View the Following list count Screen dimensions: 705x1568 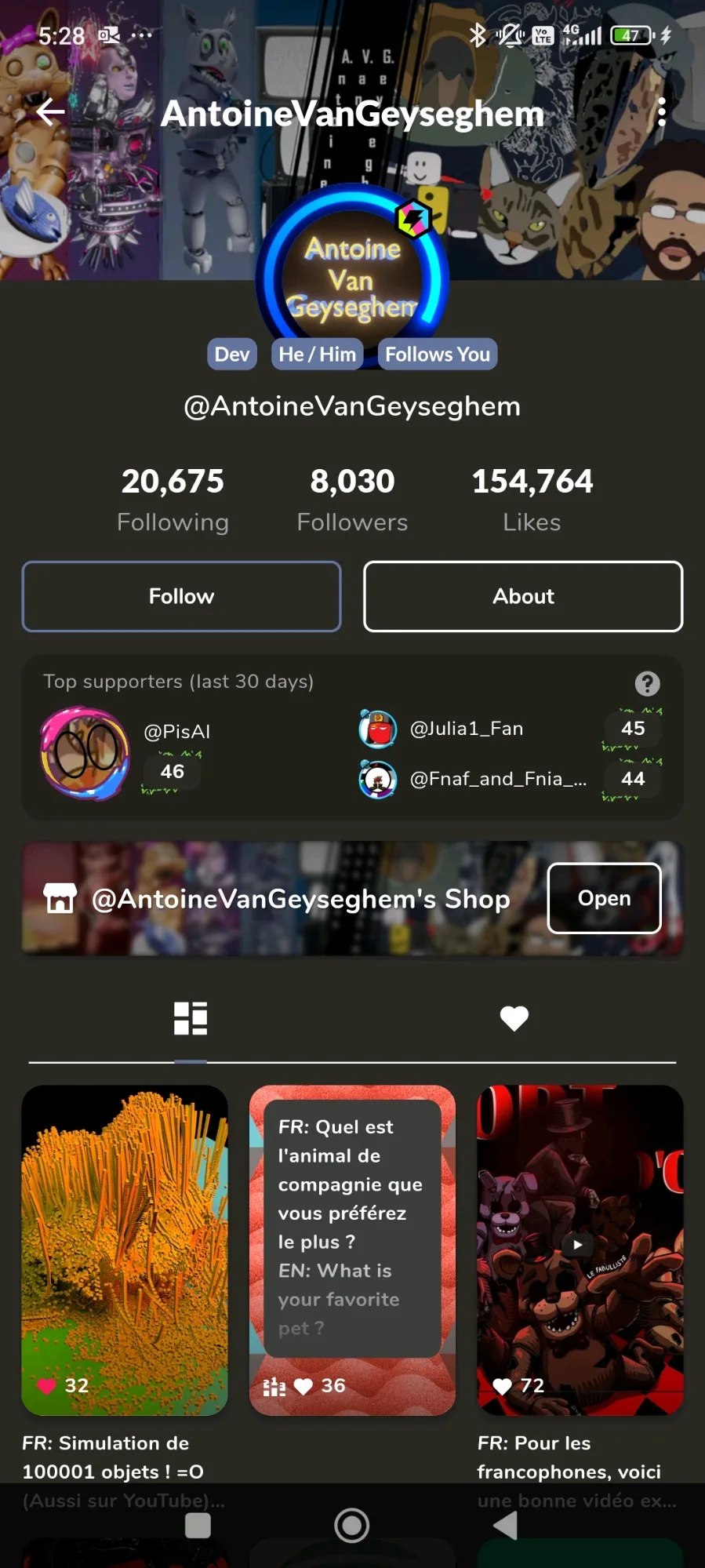(173, 498)
